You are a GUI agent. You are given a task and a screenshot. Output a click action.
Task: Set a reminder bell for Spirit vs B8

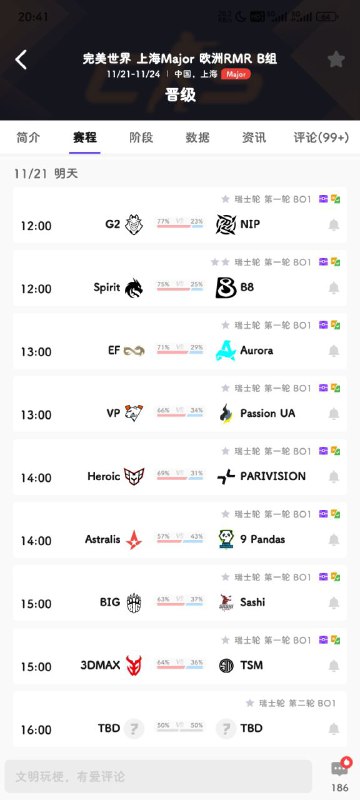point(334,288)
